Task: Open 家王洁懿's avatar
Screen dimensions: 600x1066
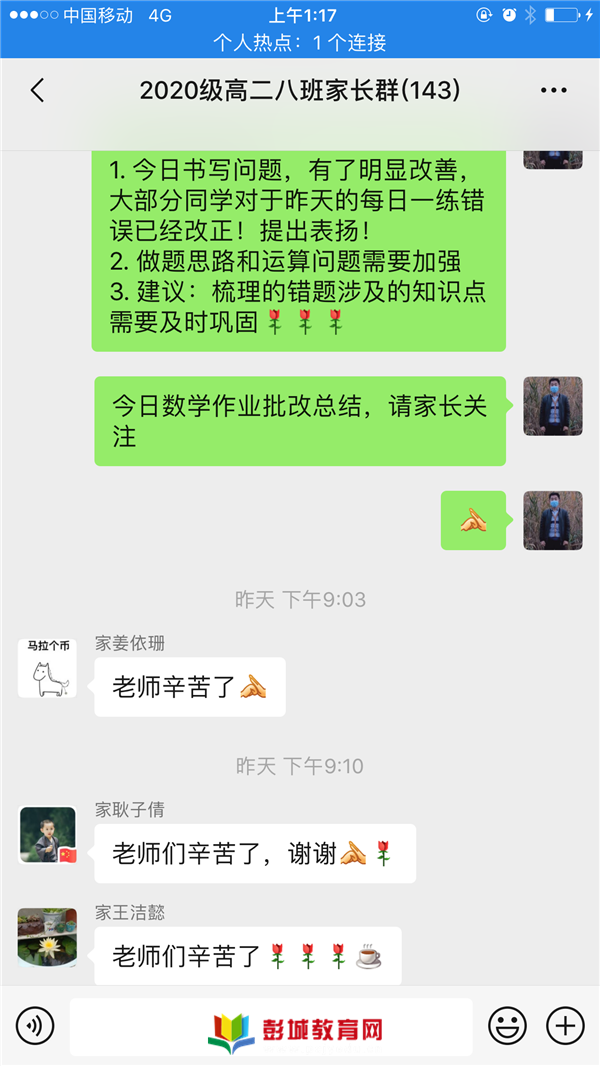Action: [x=48, y=938]
